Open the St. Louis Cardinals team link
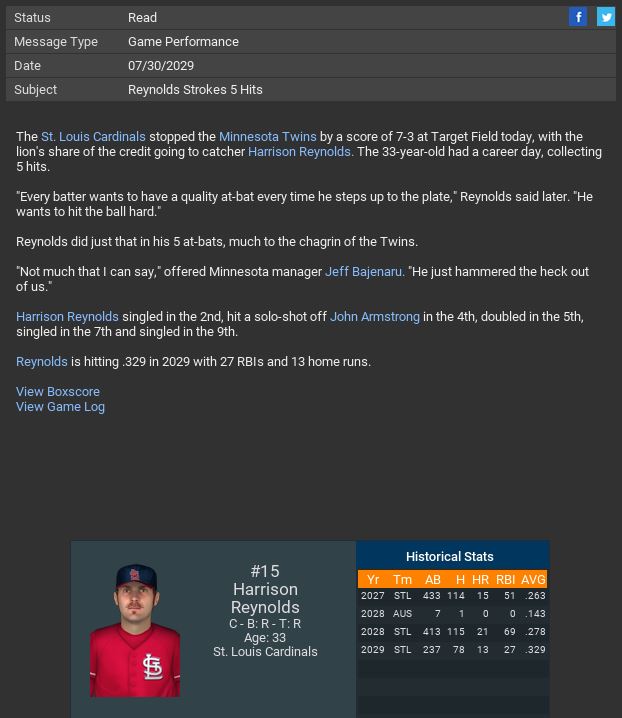The image size is (622, 718). pyautogui.click(x=93, y=137)
